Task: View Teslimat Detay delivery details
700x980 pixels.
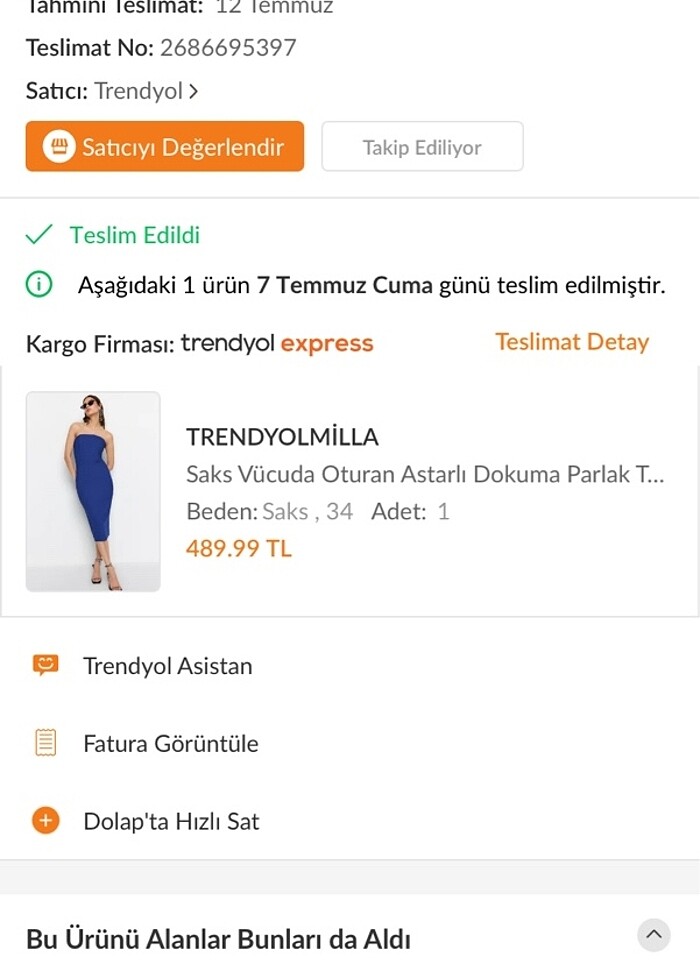Action: [x=572, y=342]
